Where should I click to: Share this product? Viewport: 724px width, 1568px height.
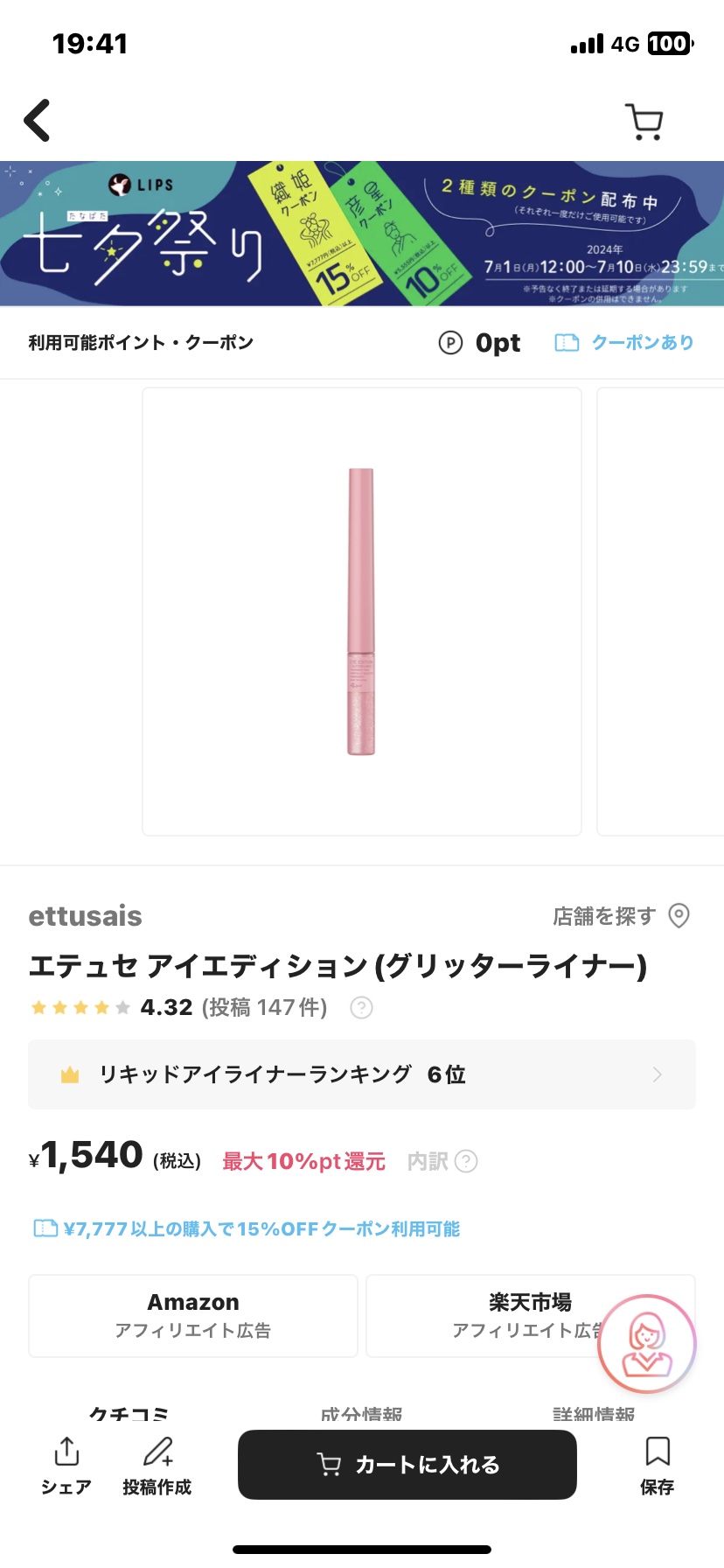click(66, 1465)
